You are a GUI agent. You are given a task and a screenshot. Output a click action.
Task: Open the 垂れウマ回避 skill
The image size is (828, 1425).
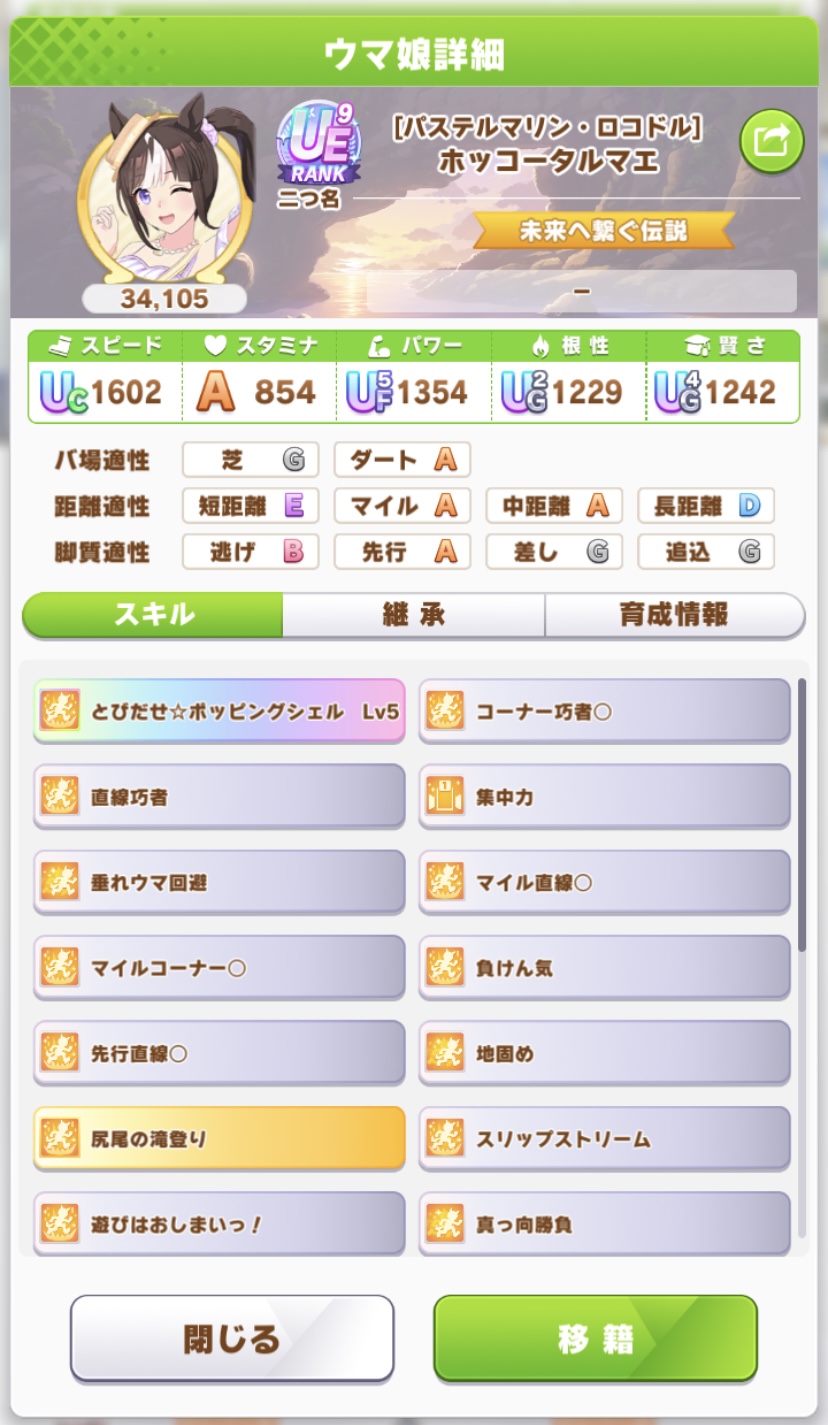(219, 882)
